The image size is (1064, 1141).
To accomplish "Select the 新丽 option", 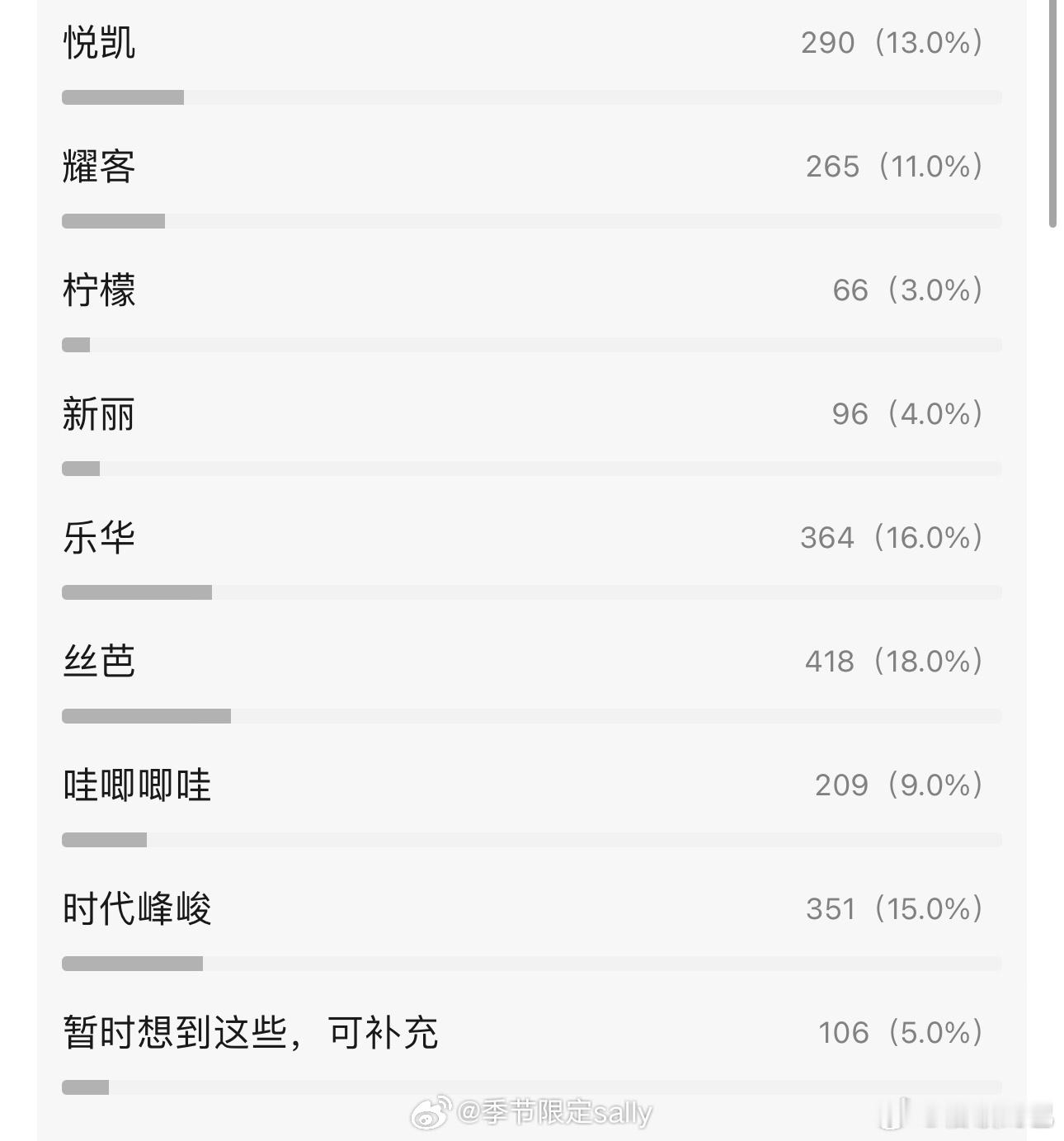I will tap(101, 414).
